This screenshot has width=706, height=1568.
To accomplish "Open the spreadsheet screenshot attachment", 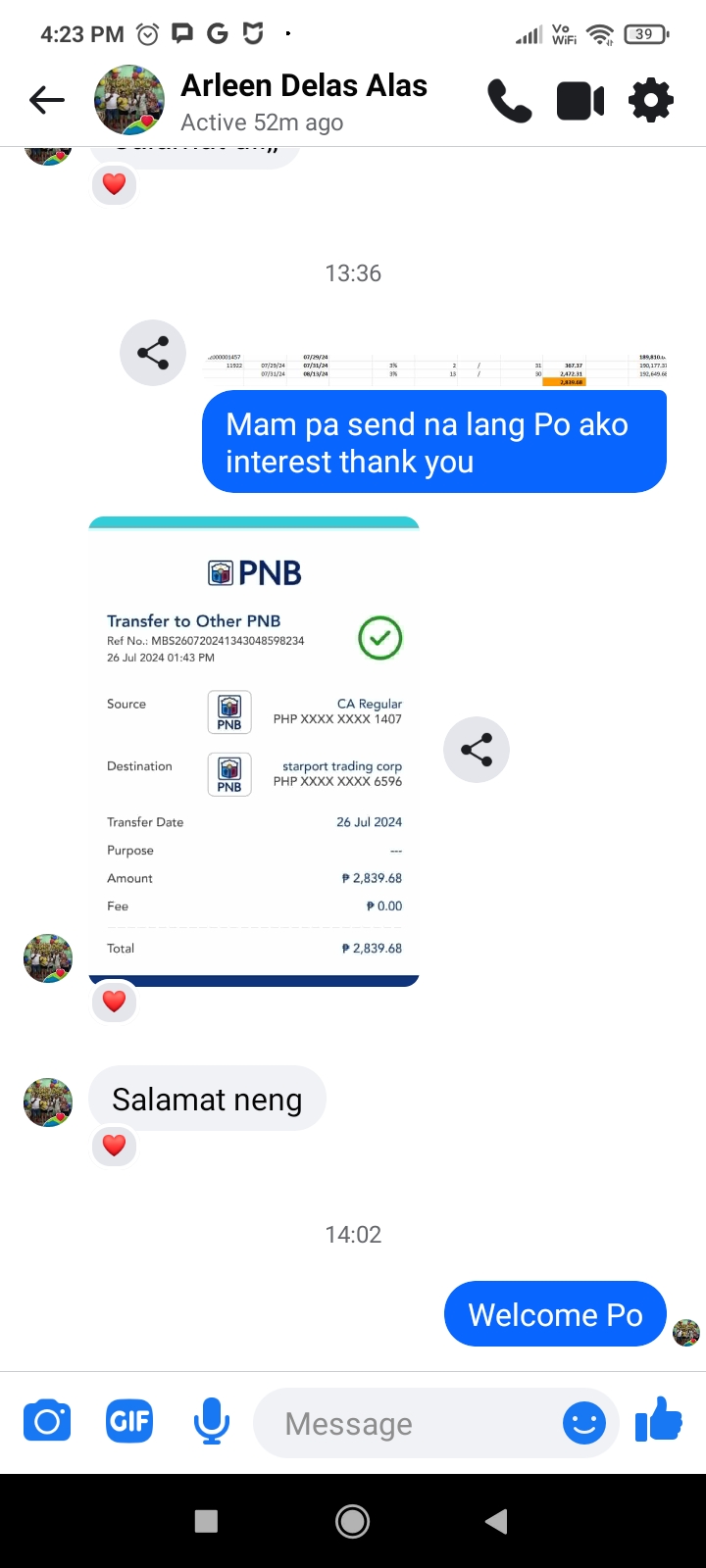I will tap(435, 368).
